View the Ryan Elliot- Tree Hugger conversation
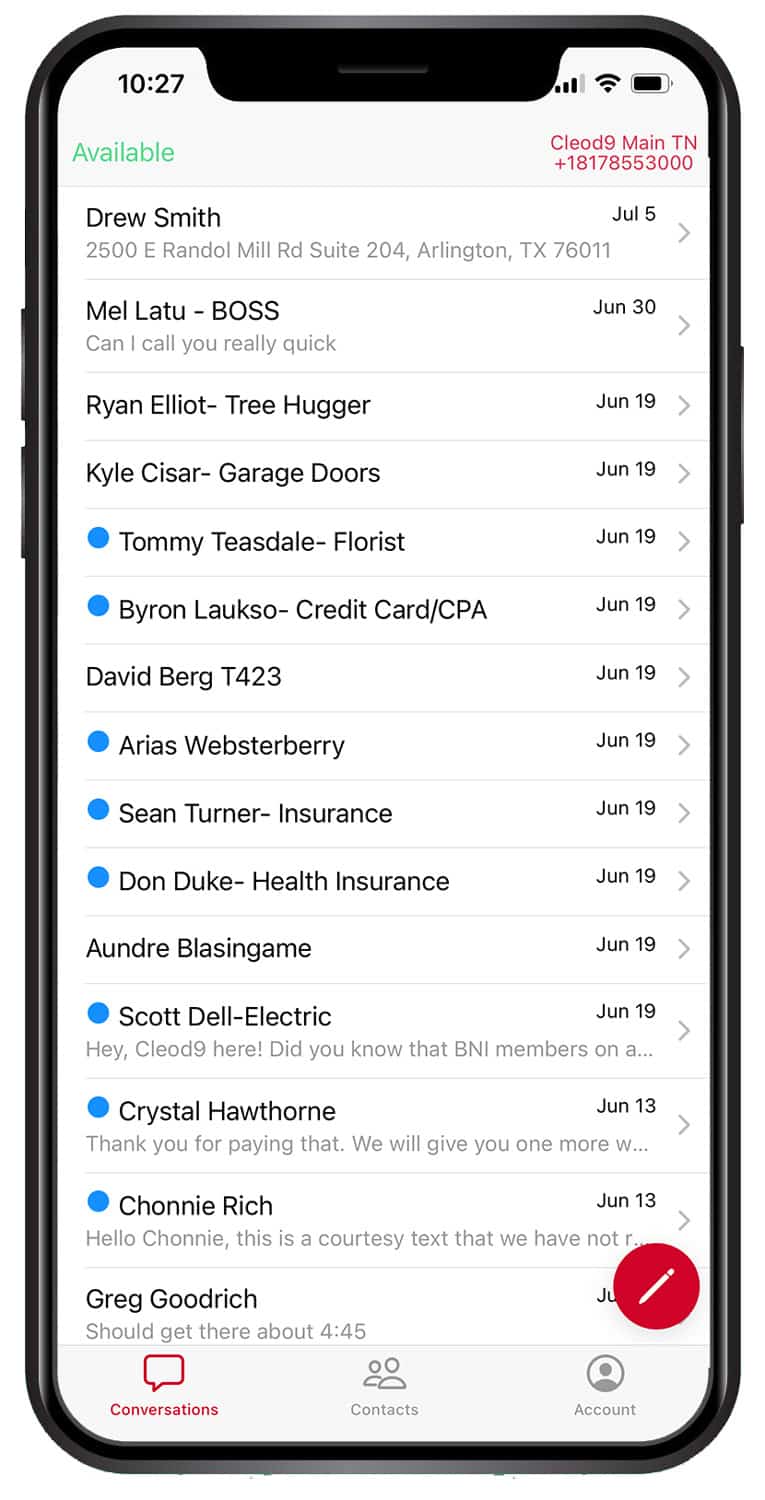Viewport: 765px width, 1500px height. pos(383,406)
